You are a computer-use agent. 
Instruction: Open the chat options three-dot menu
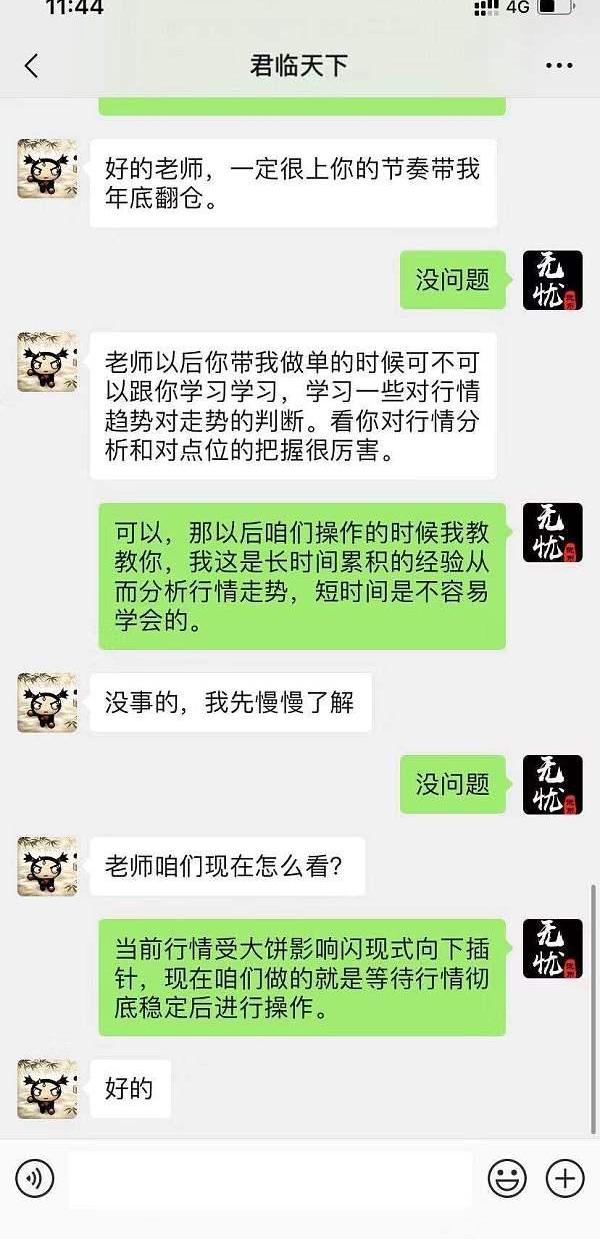(x=559, y=66)
